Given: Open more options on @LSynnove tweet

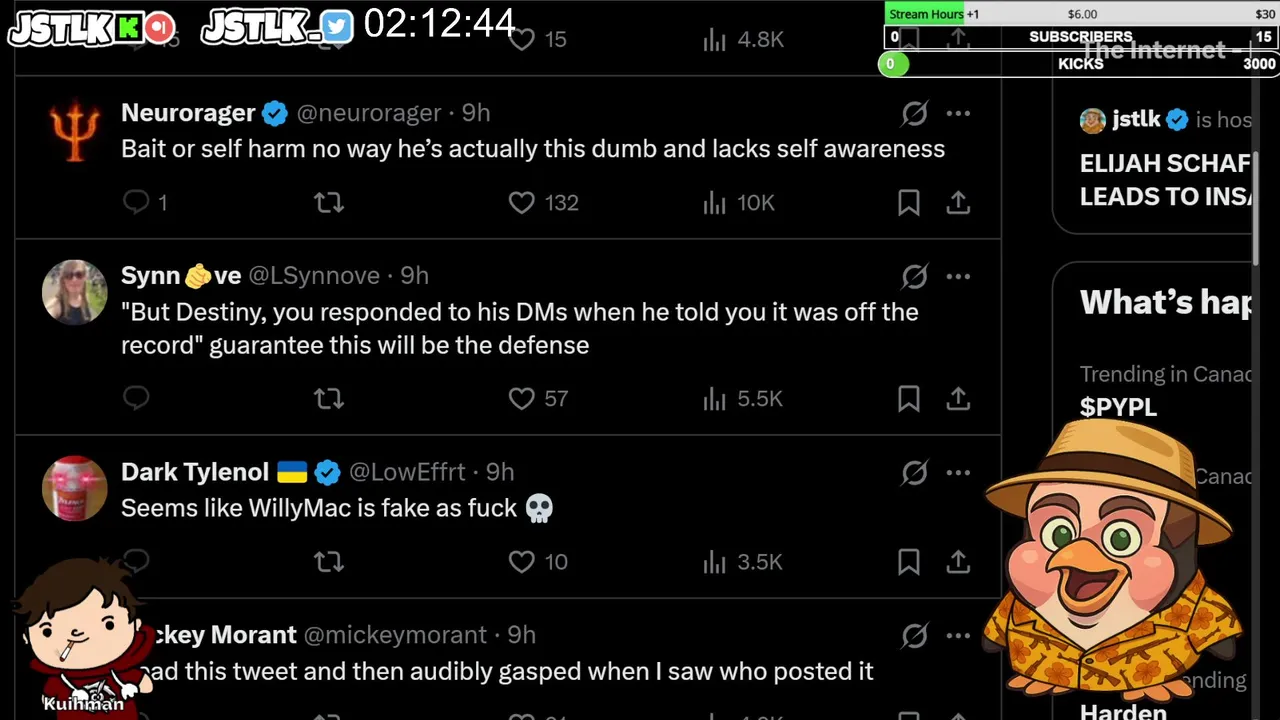Looking at the screenshot, I should click(958, 276).
